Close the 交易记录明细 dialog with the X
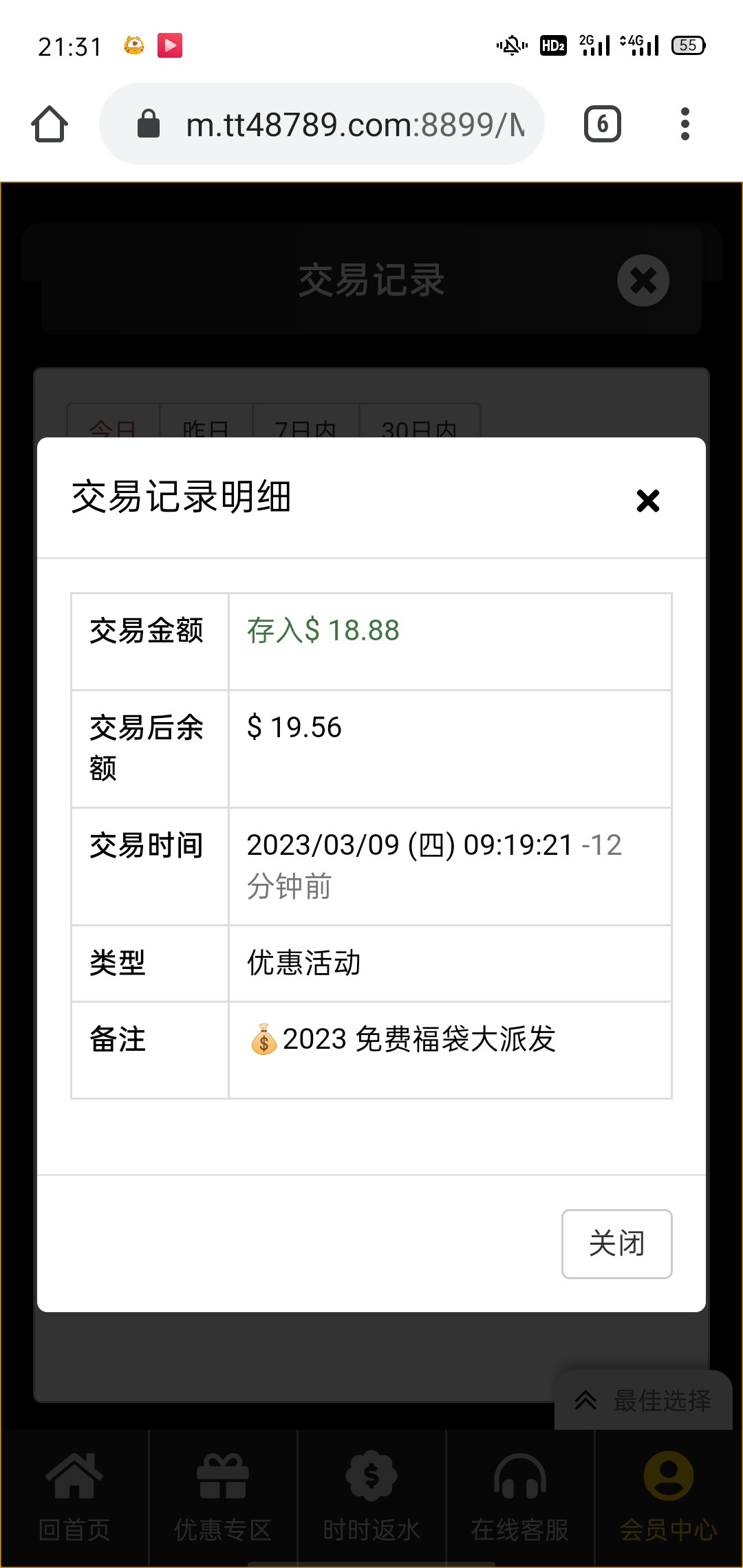The image size is (743, 1568). [x=647, y=501]
